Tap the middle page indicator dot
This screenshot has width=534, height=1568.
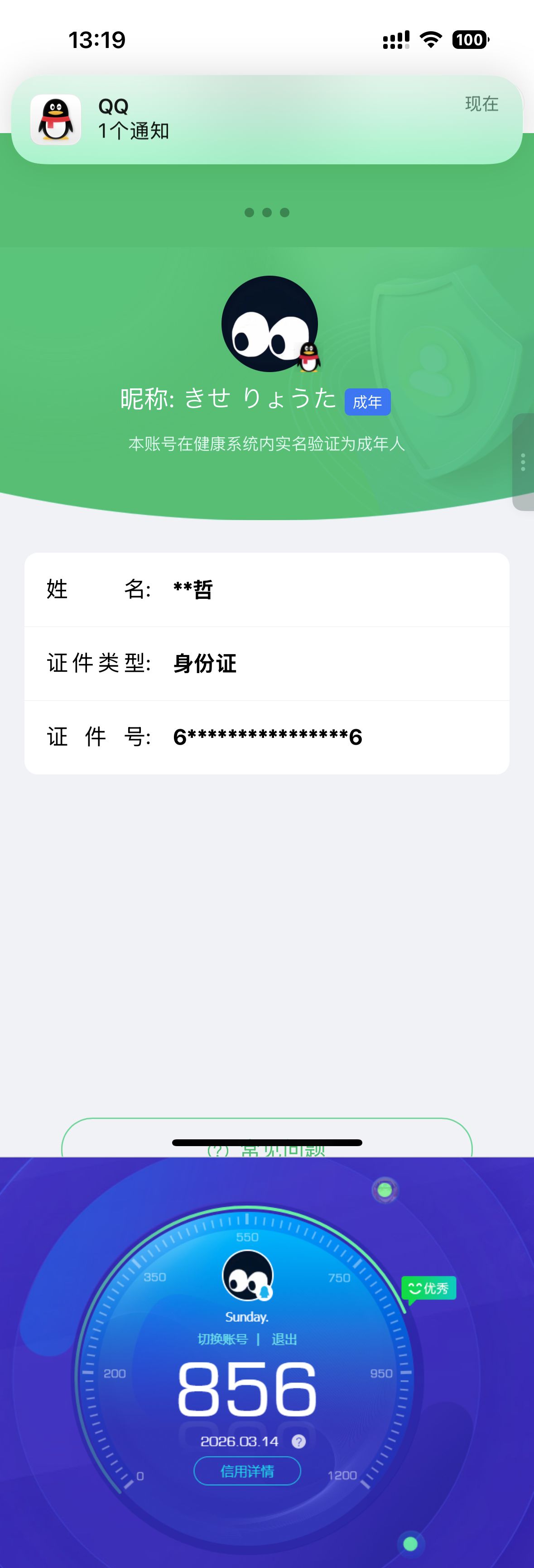click(x=267, y=212)
